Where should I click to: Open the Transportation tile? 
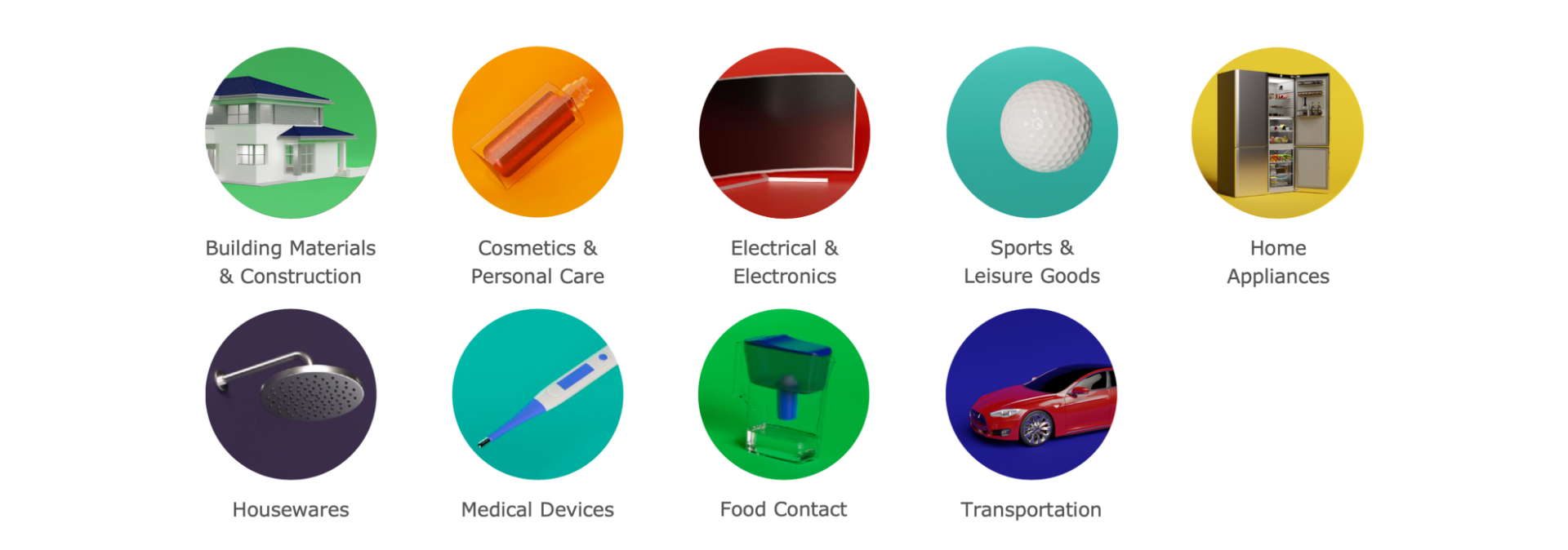[1031, 394]
